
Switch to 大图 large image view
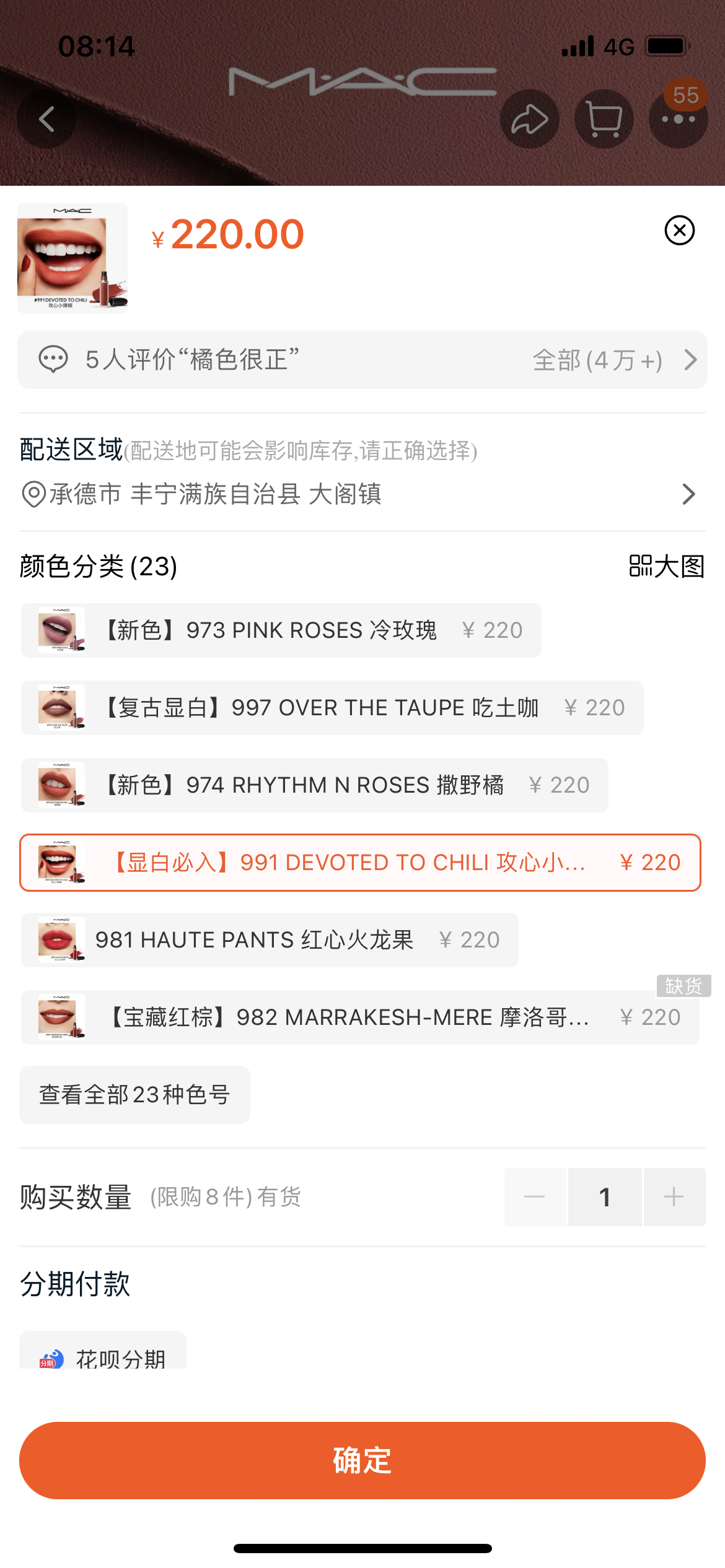667,566
